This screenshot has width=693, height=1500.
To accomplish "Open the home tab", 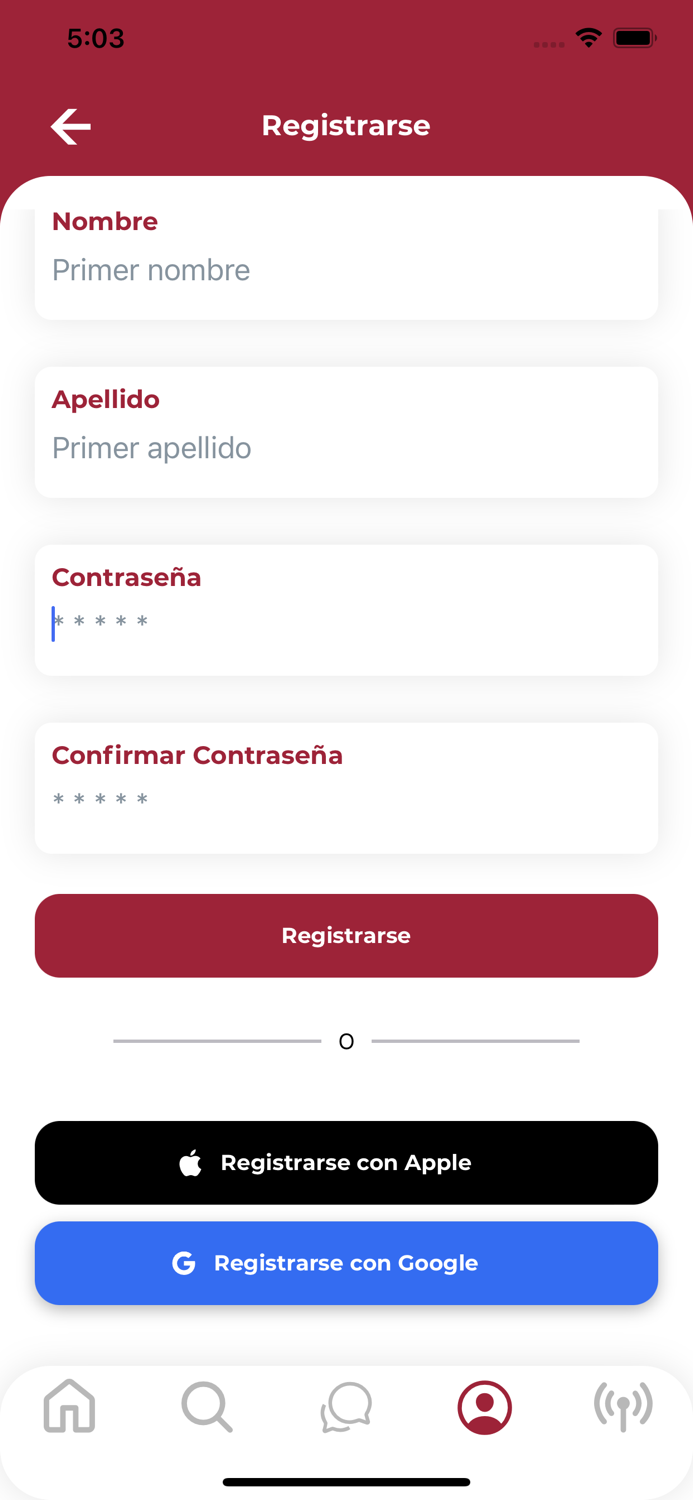I will [x=70, y=1406].
